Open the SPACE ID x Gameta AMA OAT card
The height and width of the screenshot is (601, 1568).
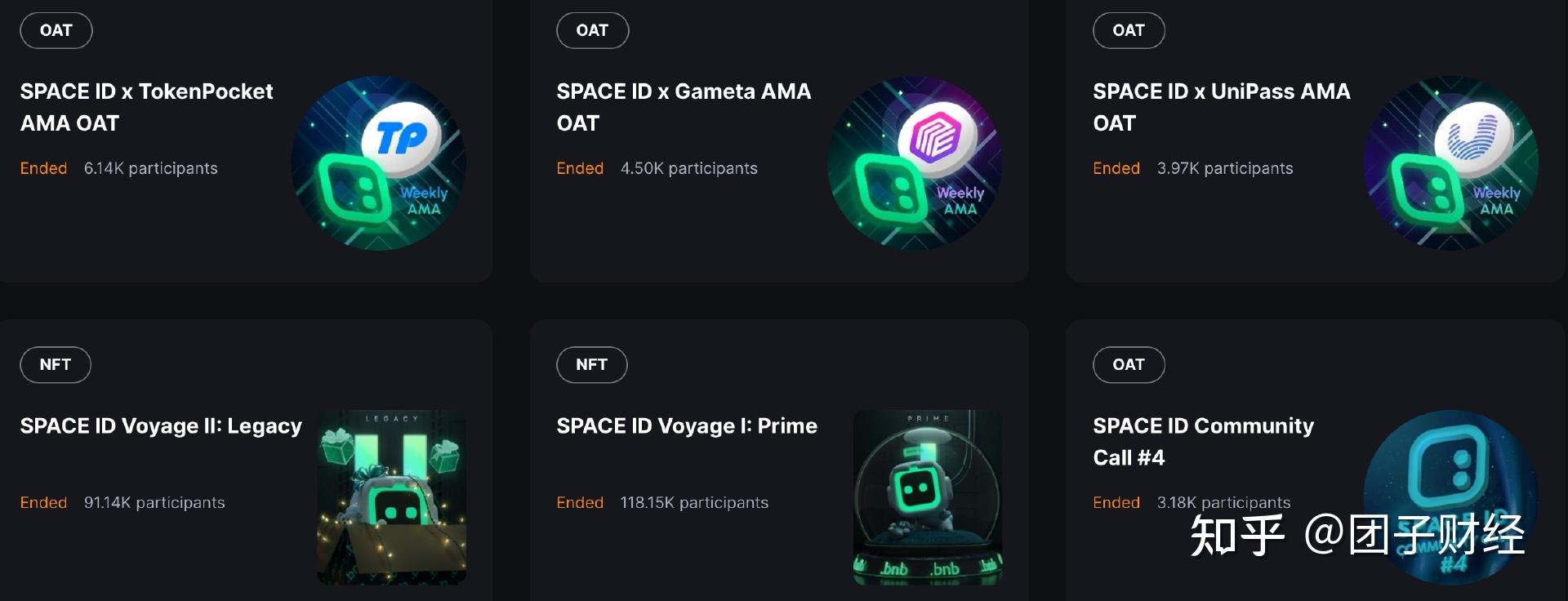point(684,107)
